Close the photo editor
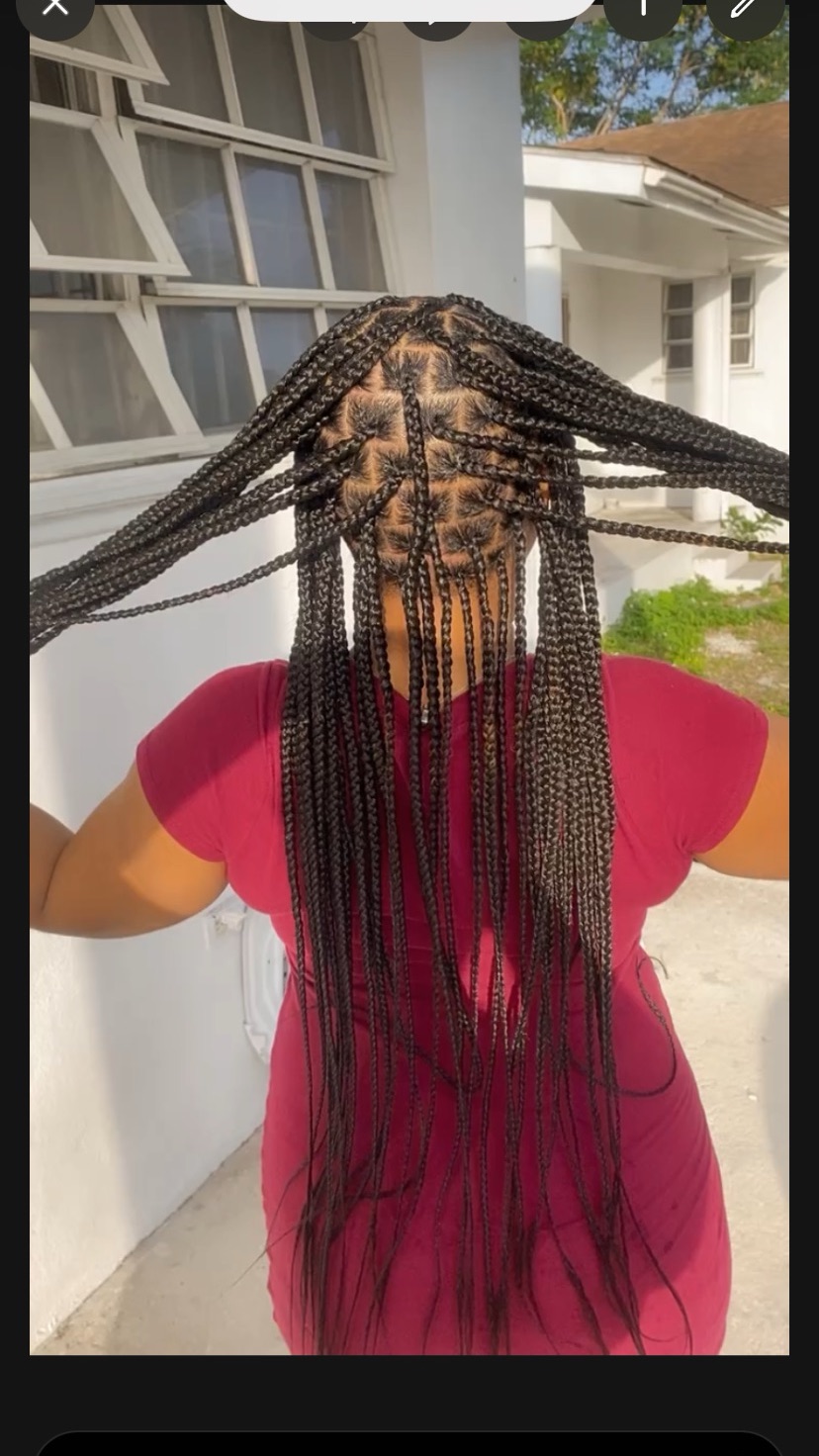 pyautogui.click(x=55, y=8)
